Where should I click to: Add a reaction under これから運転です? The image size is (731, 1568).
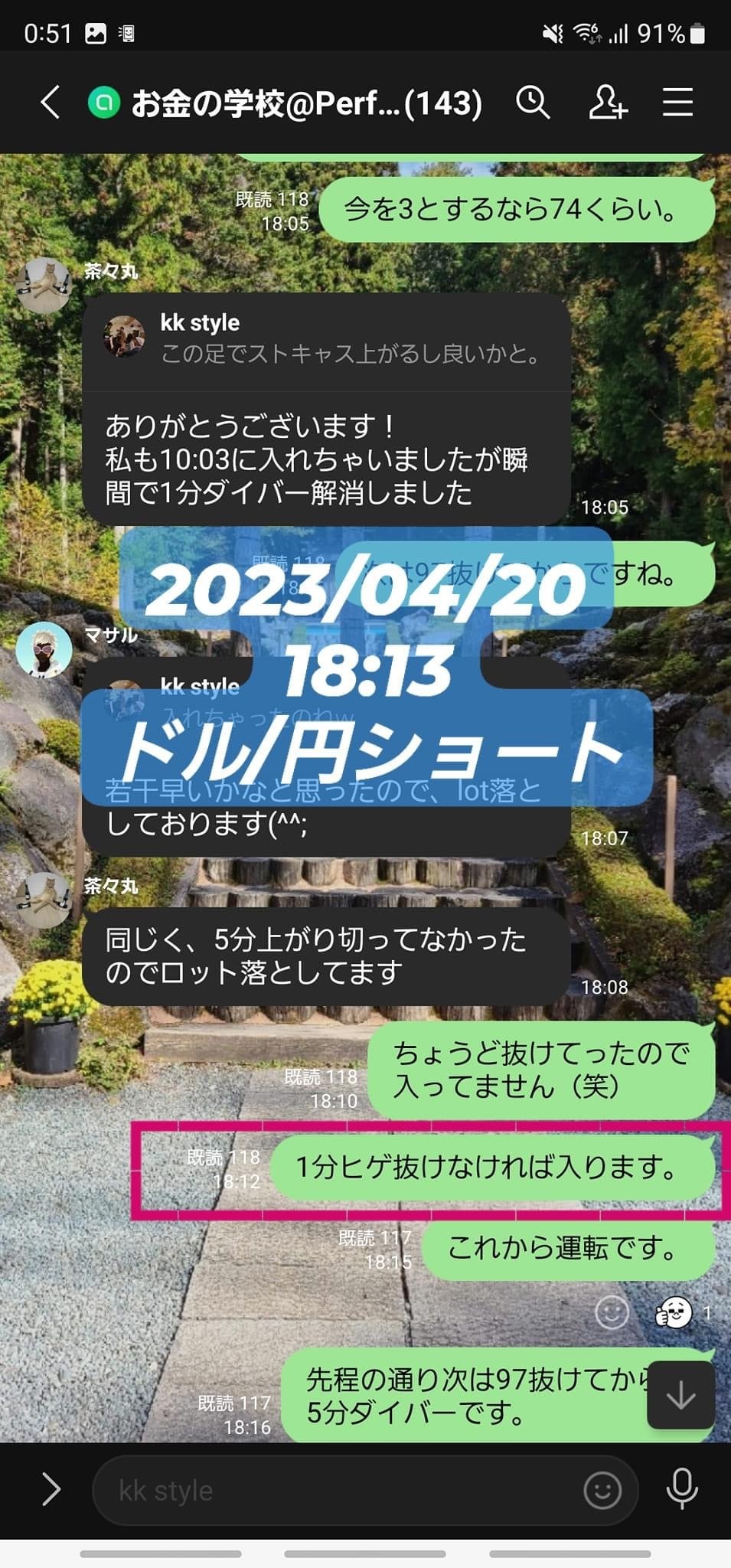[x=612, y=1313]
